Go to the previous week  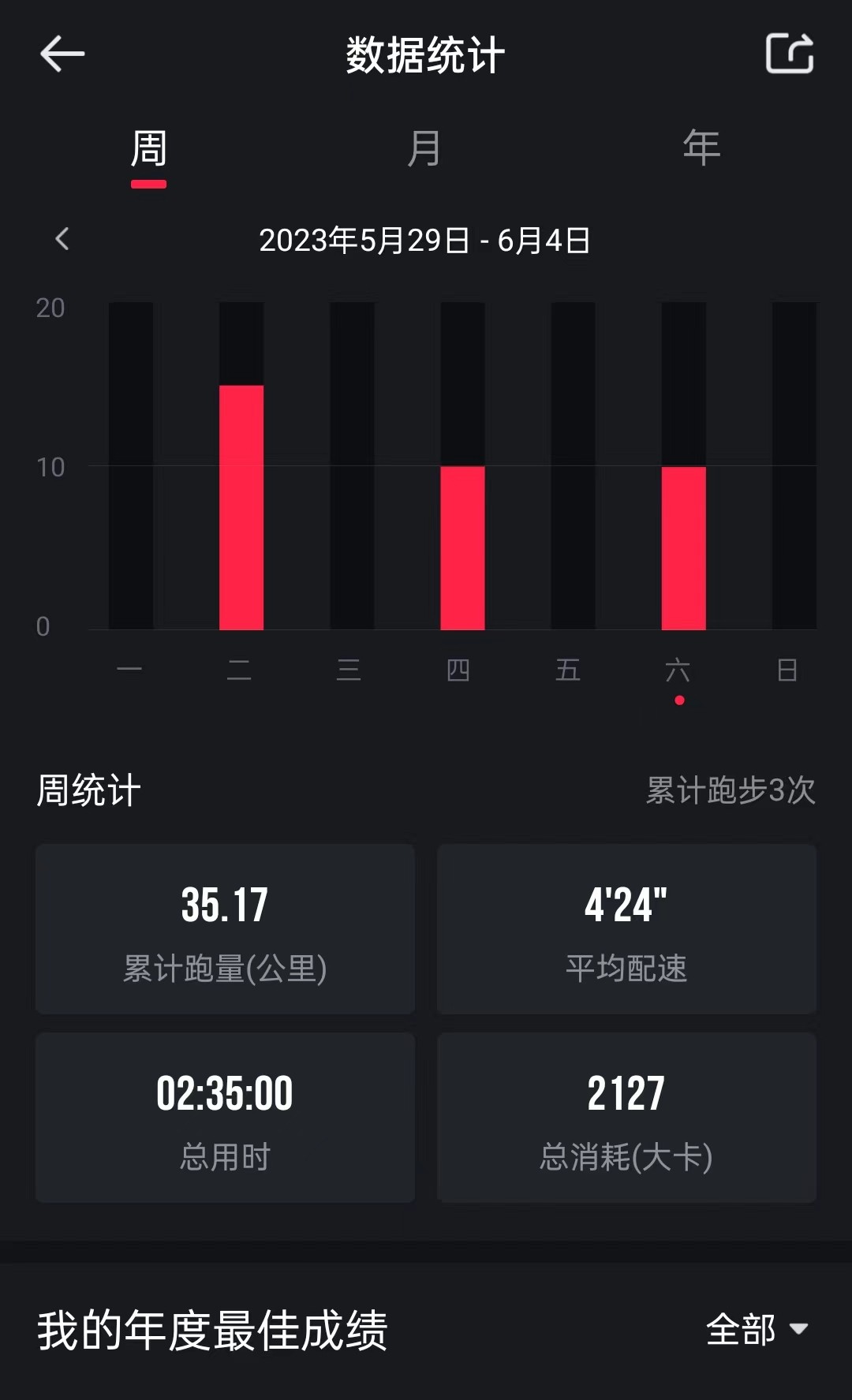(x=62, y=239)
